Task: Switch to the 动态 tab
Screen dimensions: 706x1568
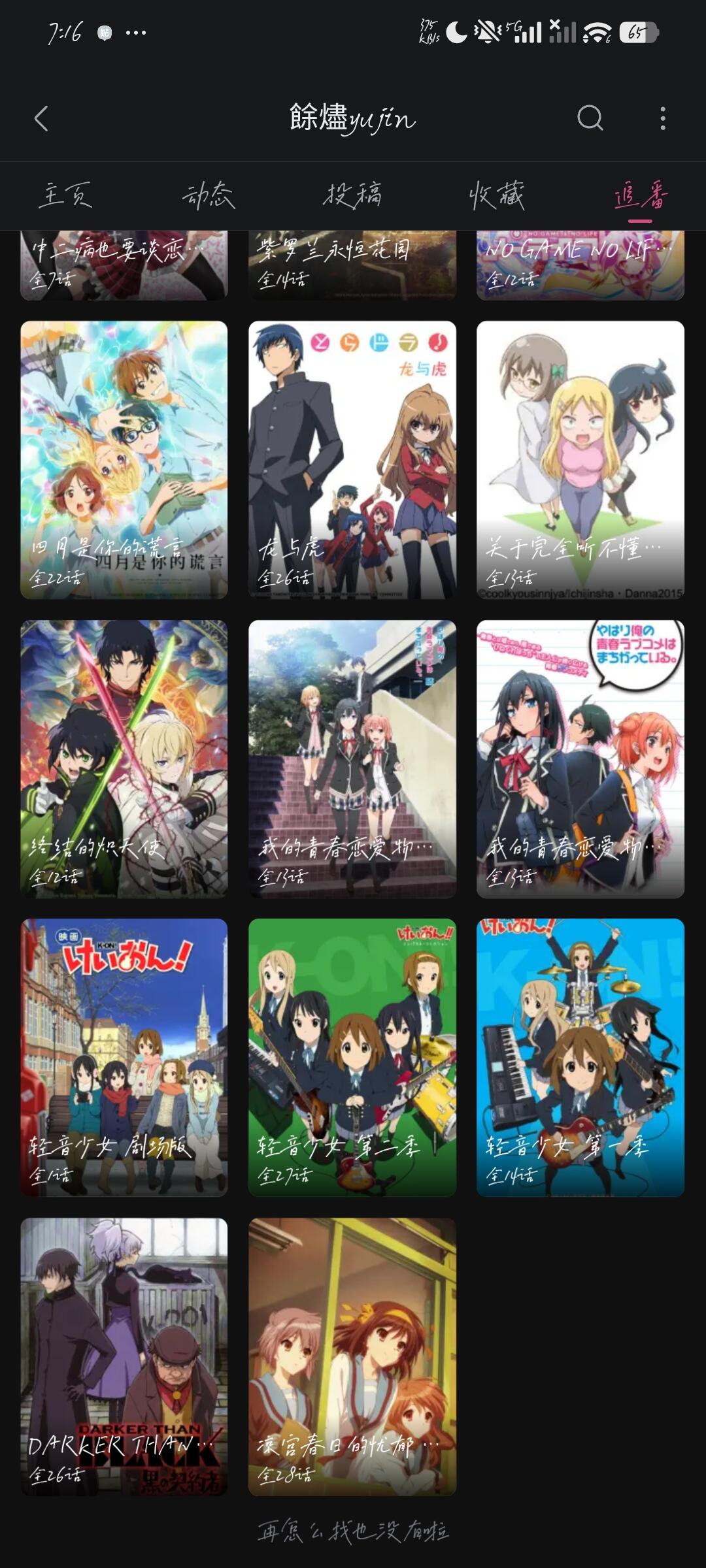Action: [x=209, y=195]
